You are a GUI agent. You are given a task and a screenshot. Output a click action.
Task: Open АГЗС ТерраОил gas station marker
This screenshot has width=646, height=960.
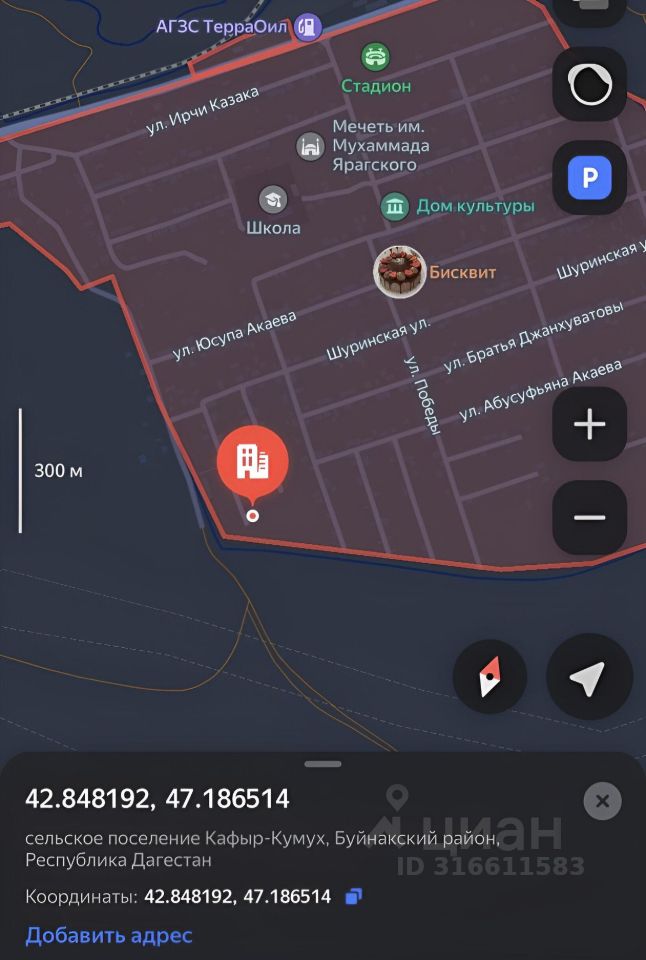pyautogui.click(x=309, y=27)
